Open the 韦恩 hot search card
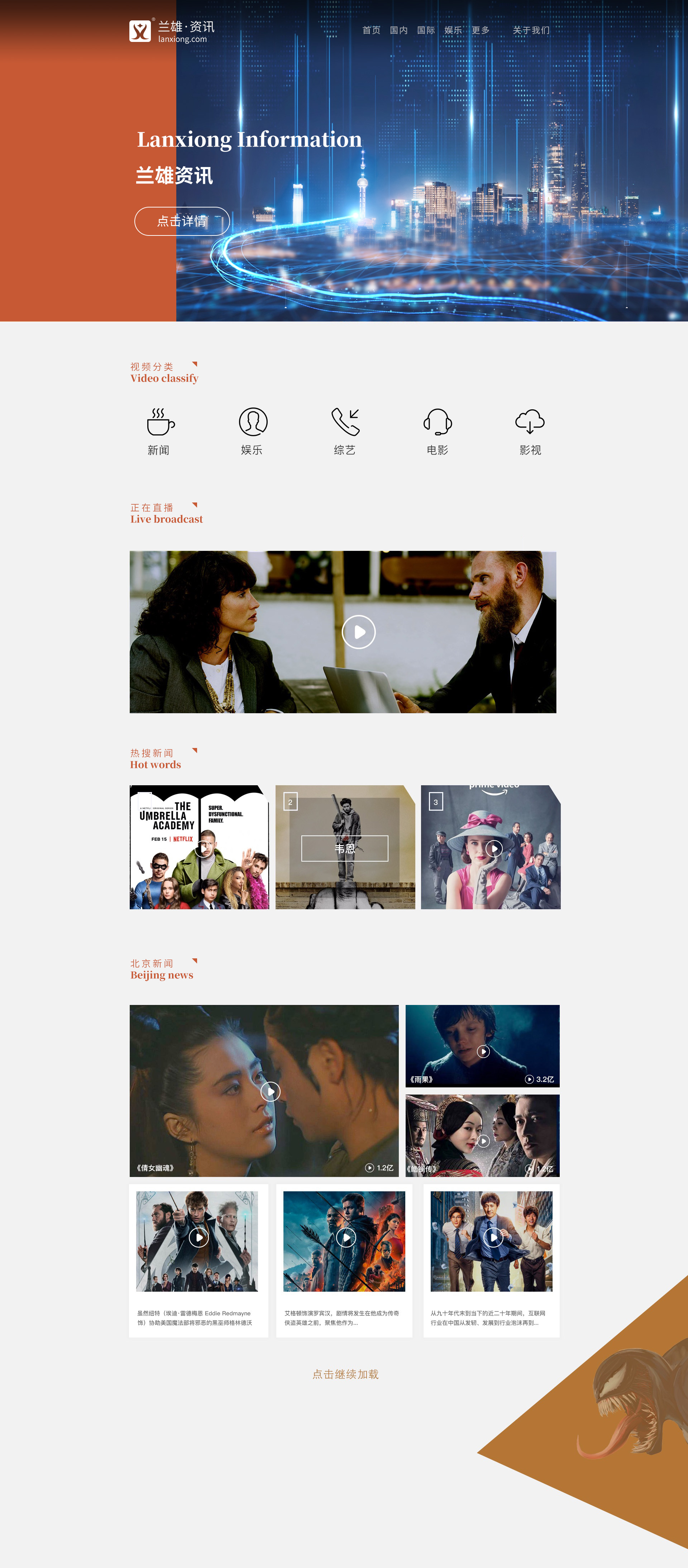This screenshot has width=688, height=1568. coord(345,848)
